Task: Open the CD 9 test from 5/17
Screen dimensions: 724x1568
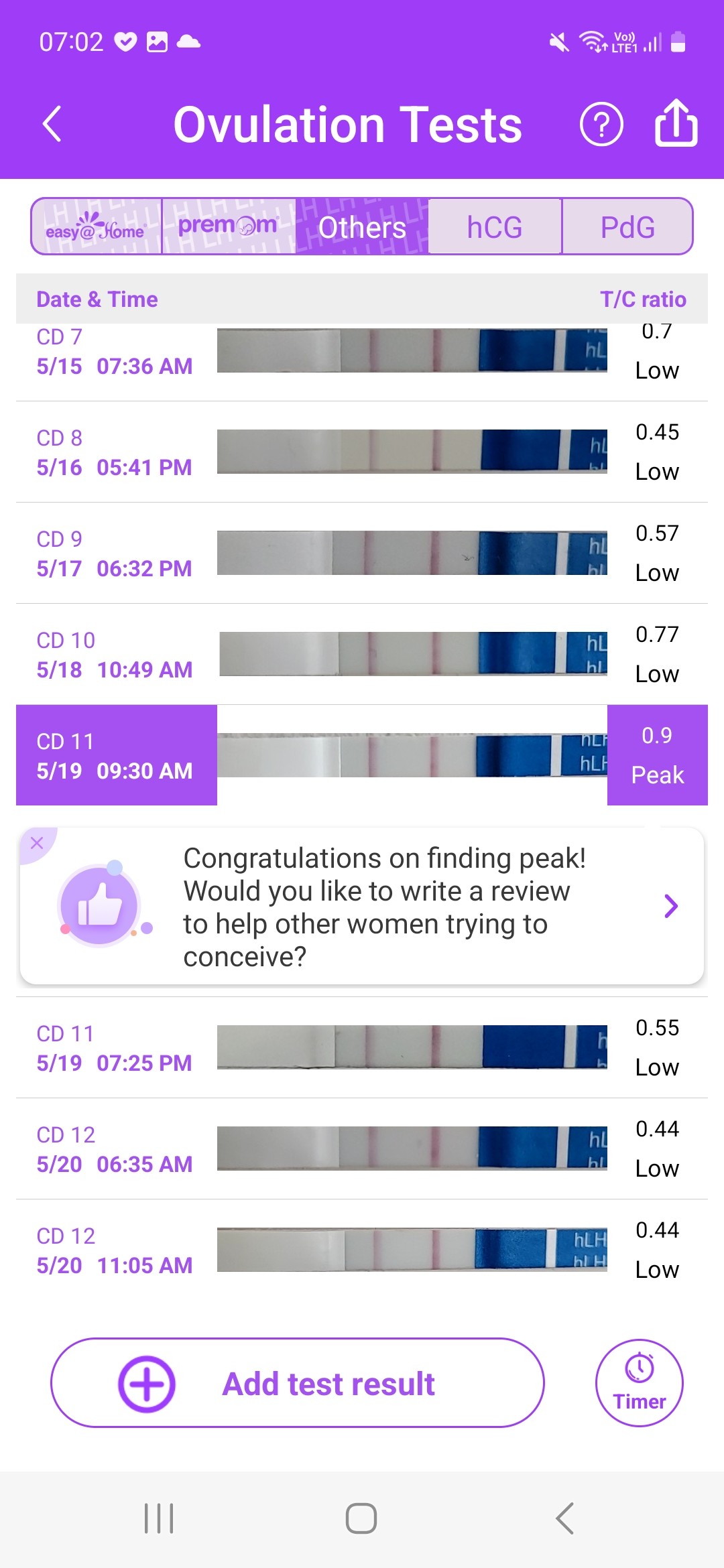Action: pos(362,553)
